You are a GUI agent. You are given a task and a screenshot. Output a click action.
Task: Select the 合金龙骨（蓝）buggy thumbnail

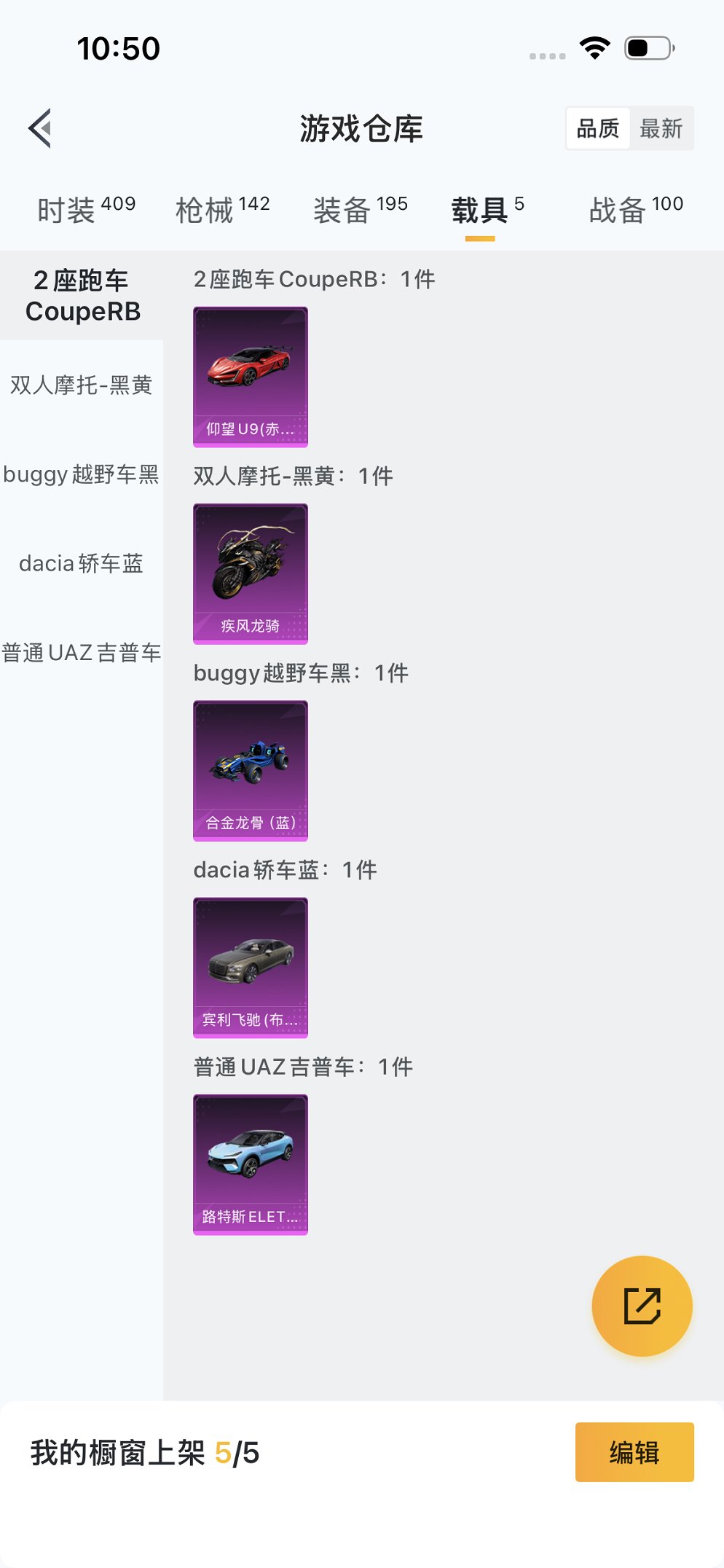point(251,770)
